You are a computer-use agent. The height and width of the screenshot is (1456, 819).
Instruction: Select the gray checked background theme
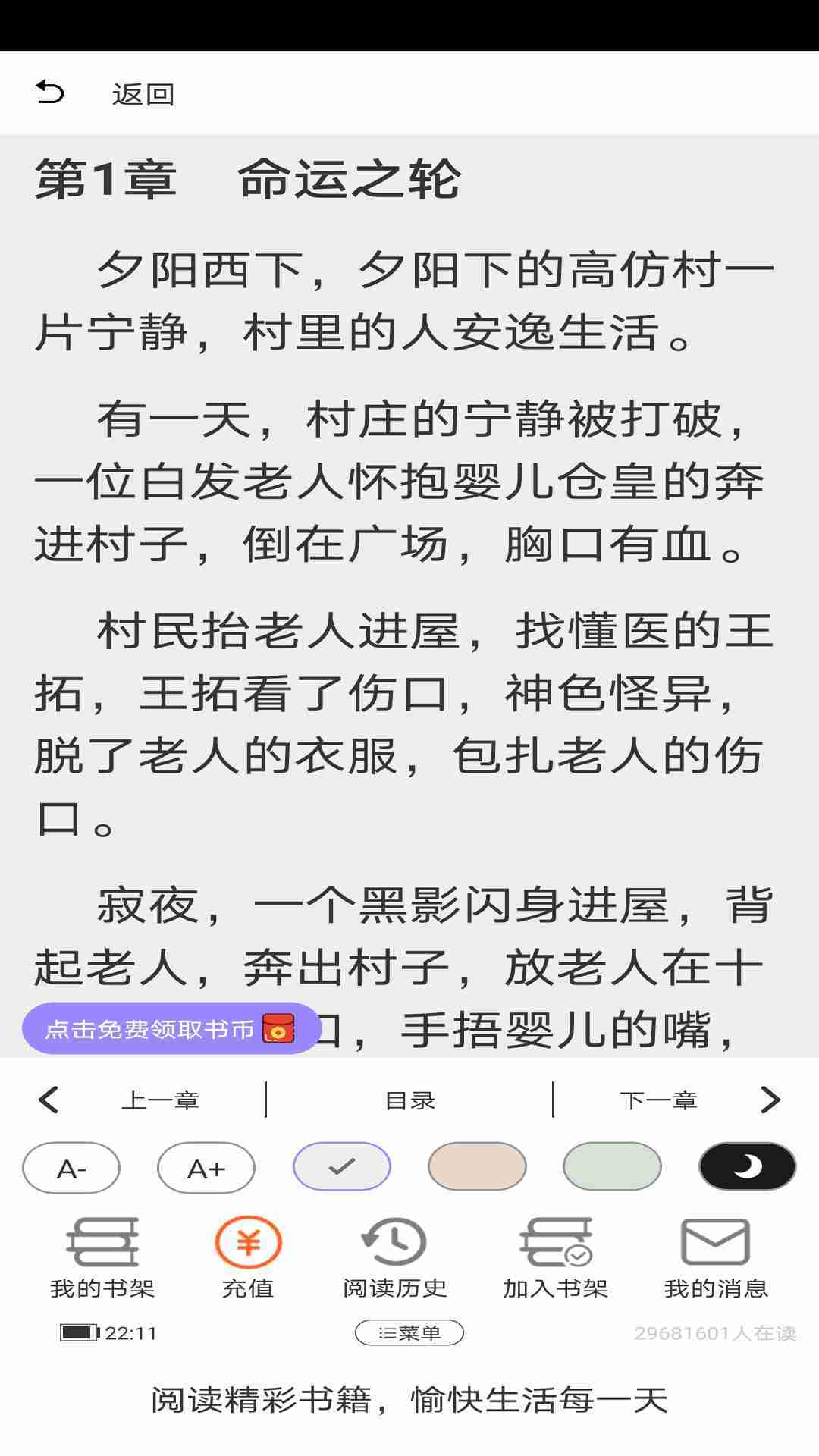[x=342, y=1166]
